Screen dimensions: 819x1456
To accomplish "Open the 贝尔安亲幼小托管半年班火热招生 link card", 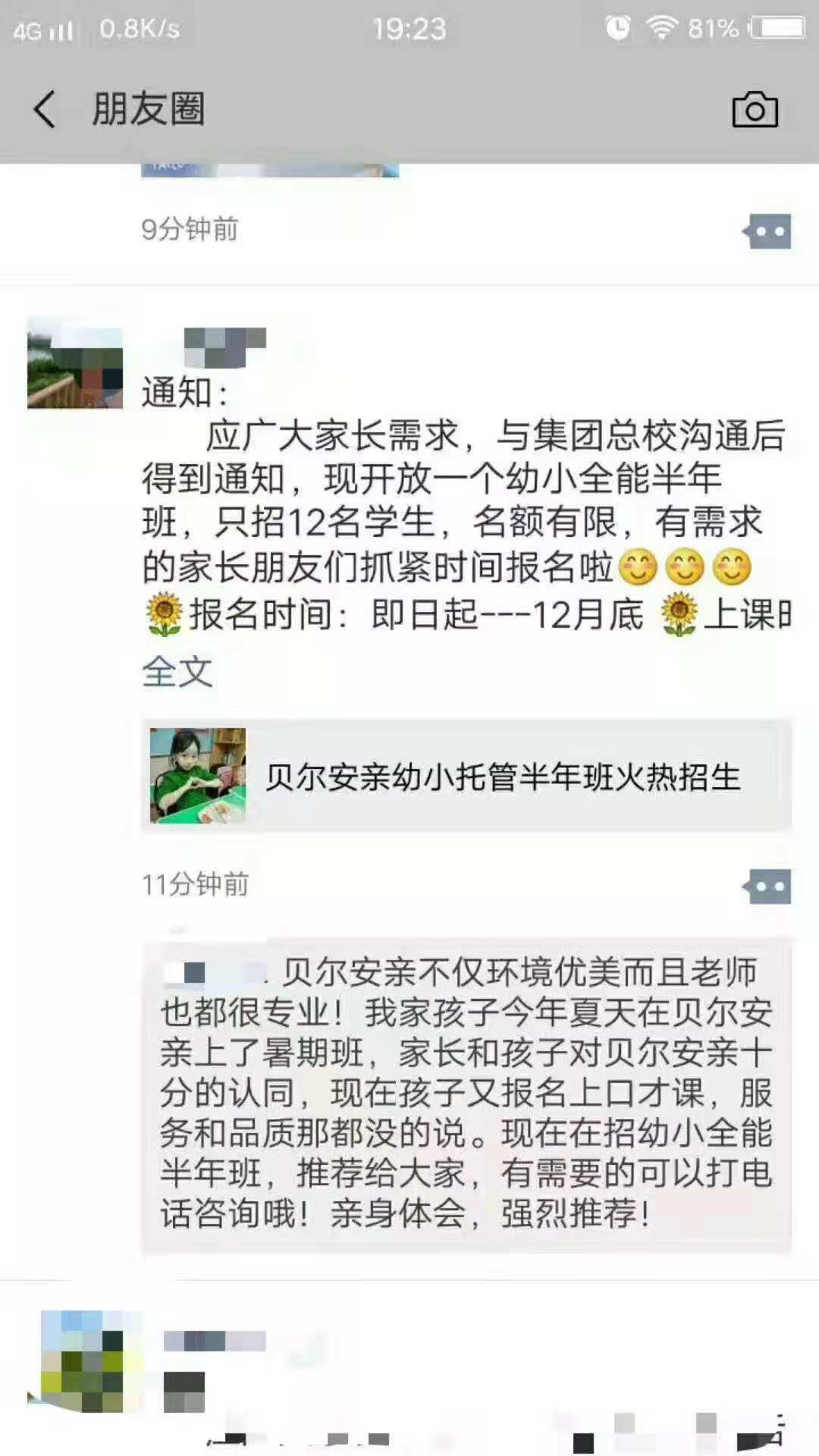I will click(x=466, y=776).
